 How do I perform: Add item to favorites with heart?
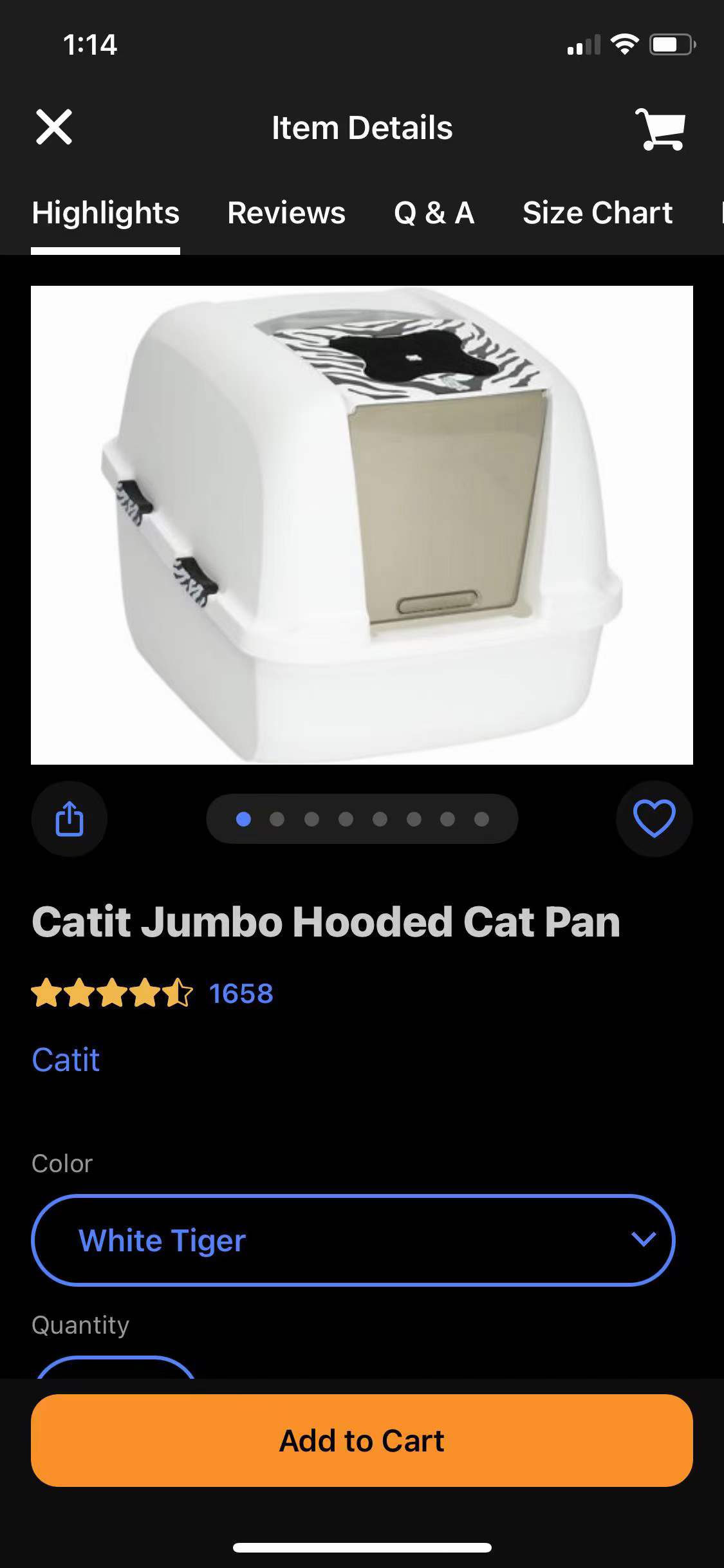pyautogui.click(x=654, y=819)
